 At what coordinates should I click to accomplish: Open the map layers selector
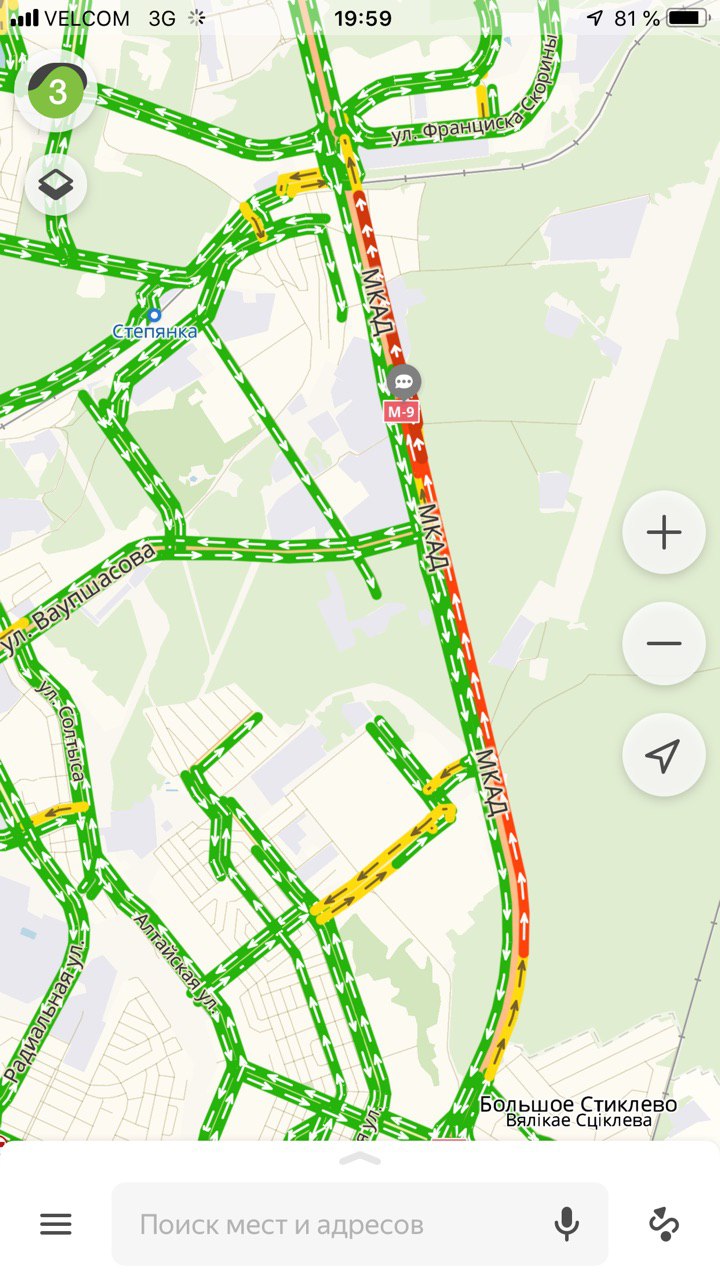(56, 185)
